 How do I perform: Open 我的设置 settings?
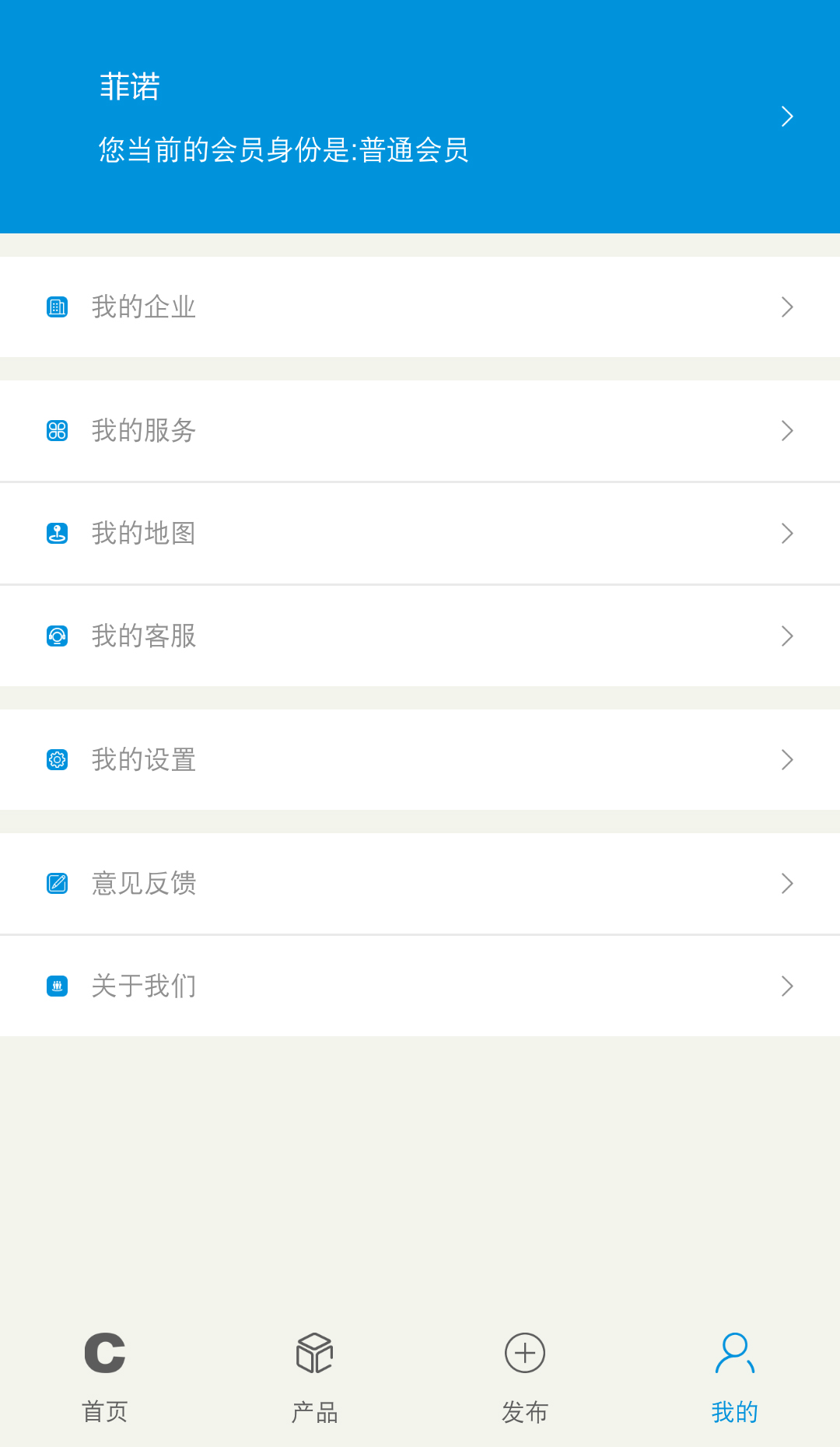(420, 760)
